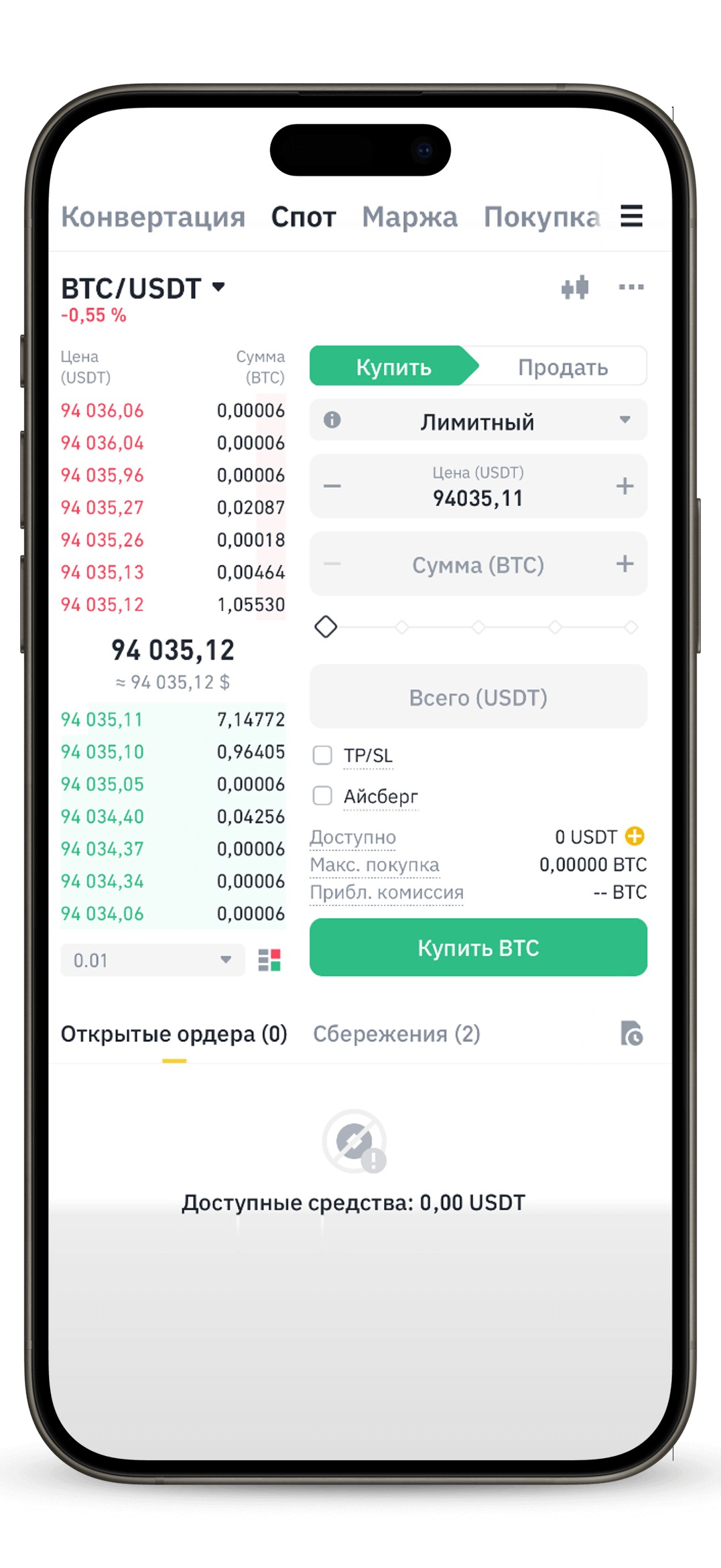The image size is (721, 1568).
Task: Open the candlestick chart view
Action: coord(575,287)
